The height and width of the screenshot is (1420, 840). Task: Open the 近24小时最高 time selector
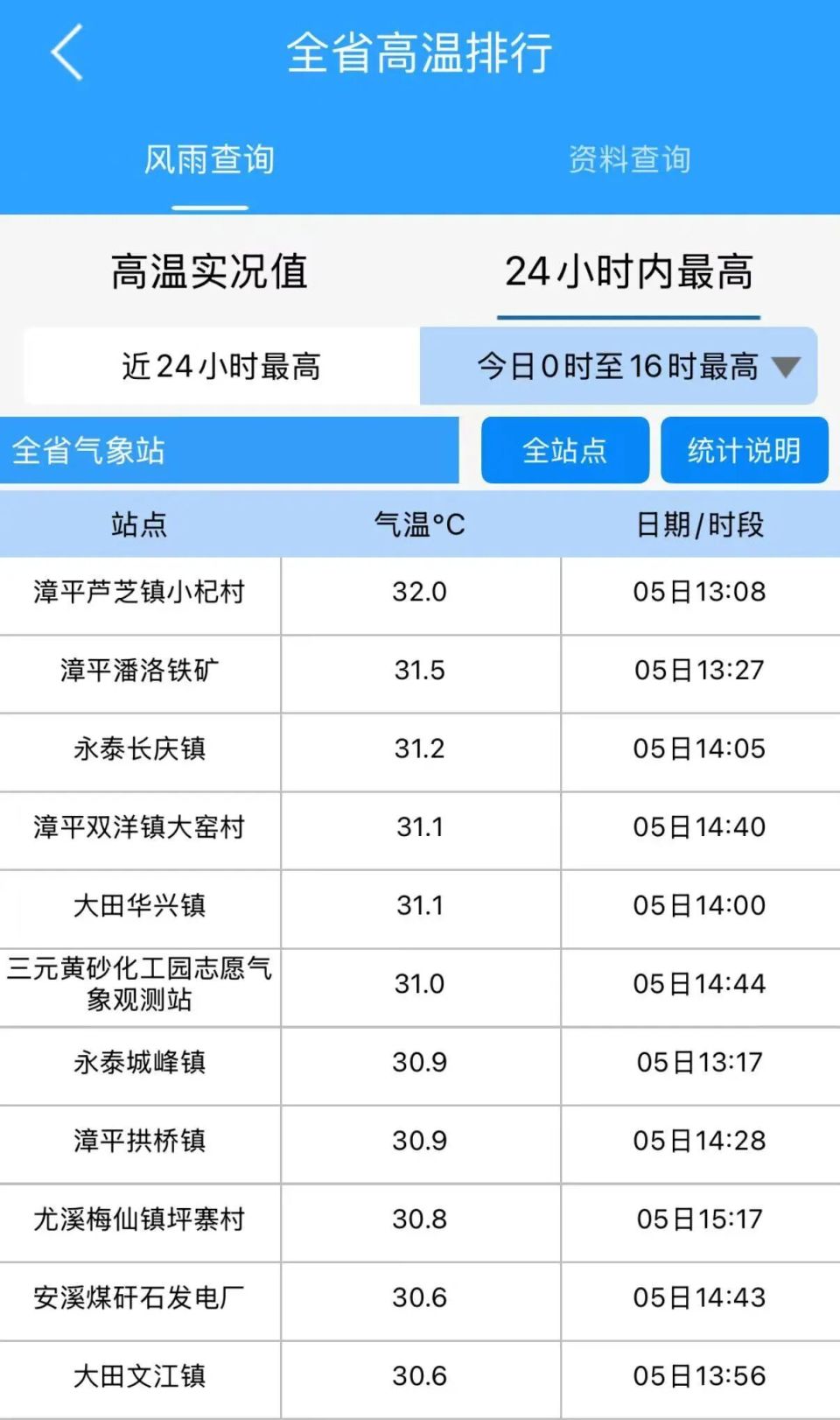pos(223,367)
